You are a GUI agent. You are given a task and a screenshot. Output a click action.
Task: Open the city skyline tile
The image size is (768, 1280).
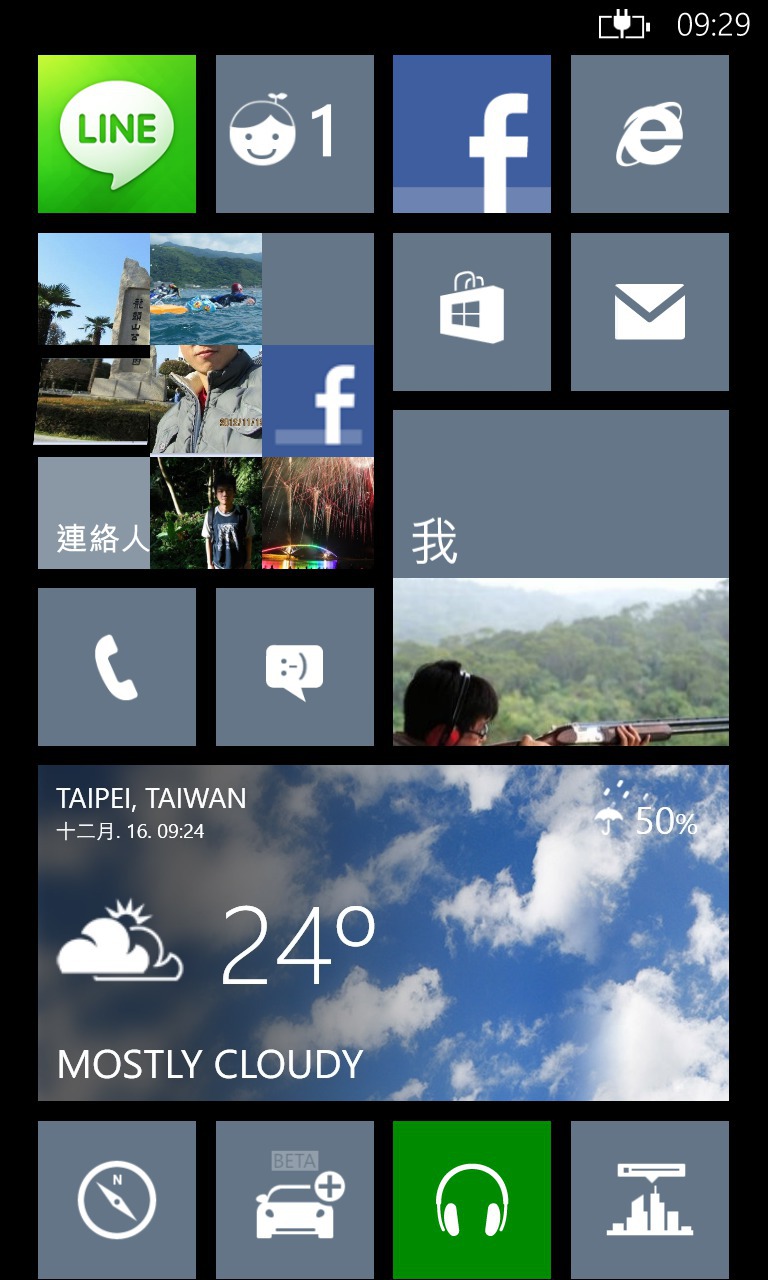(650, 1200)
